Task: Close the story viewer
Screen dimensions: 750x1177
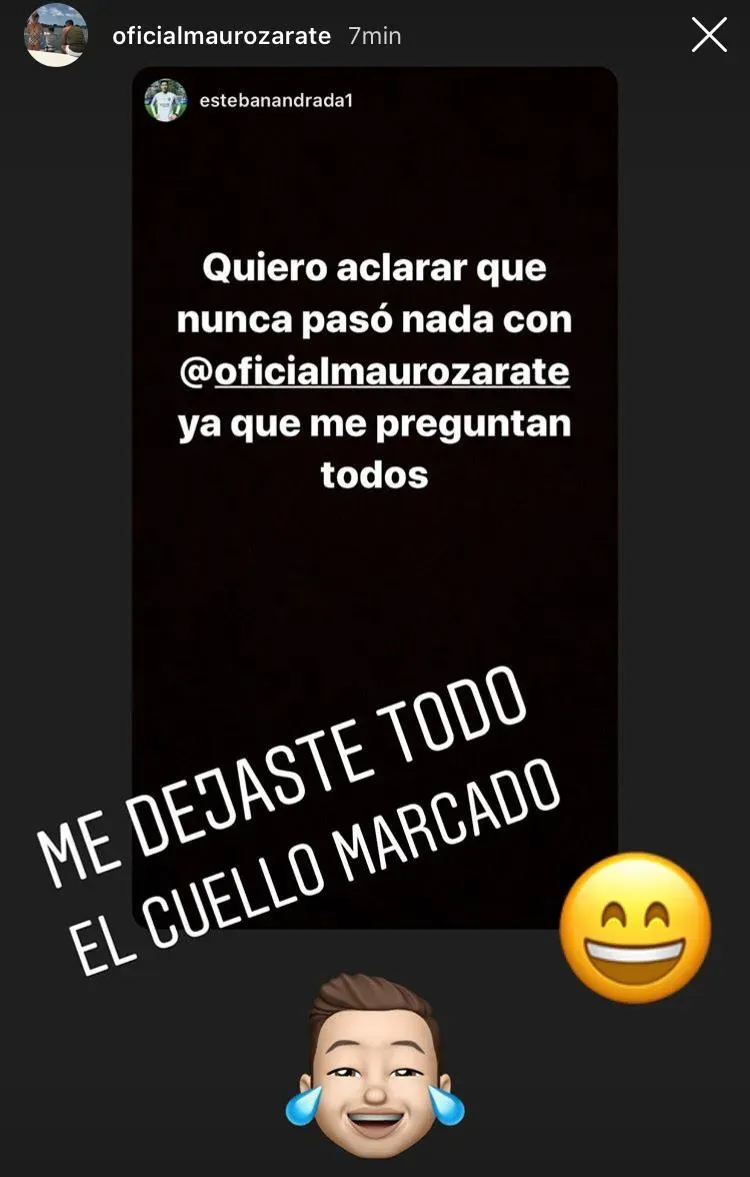Action: click(709, 36)
